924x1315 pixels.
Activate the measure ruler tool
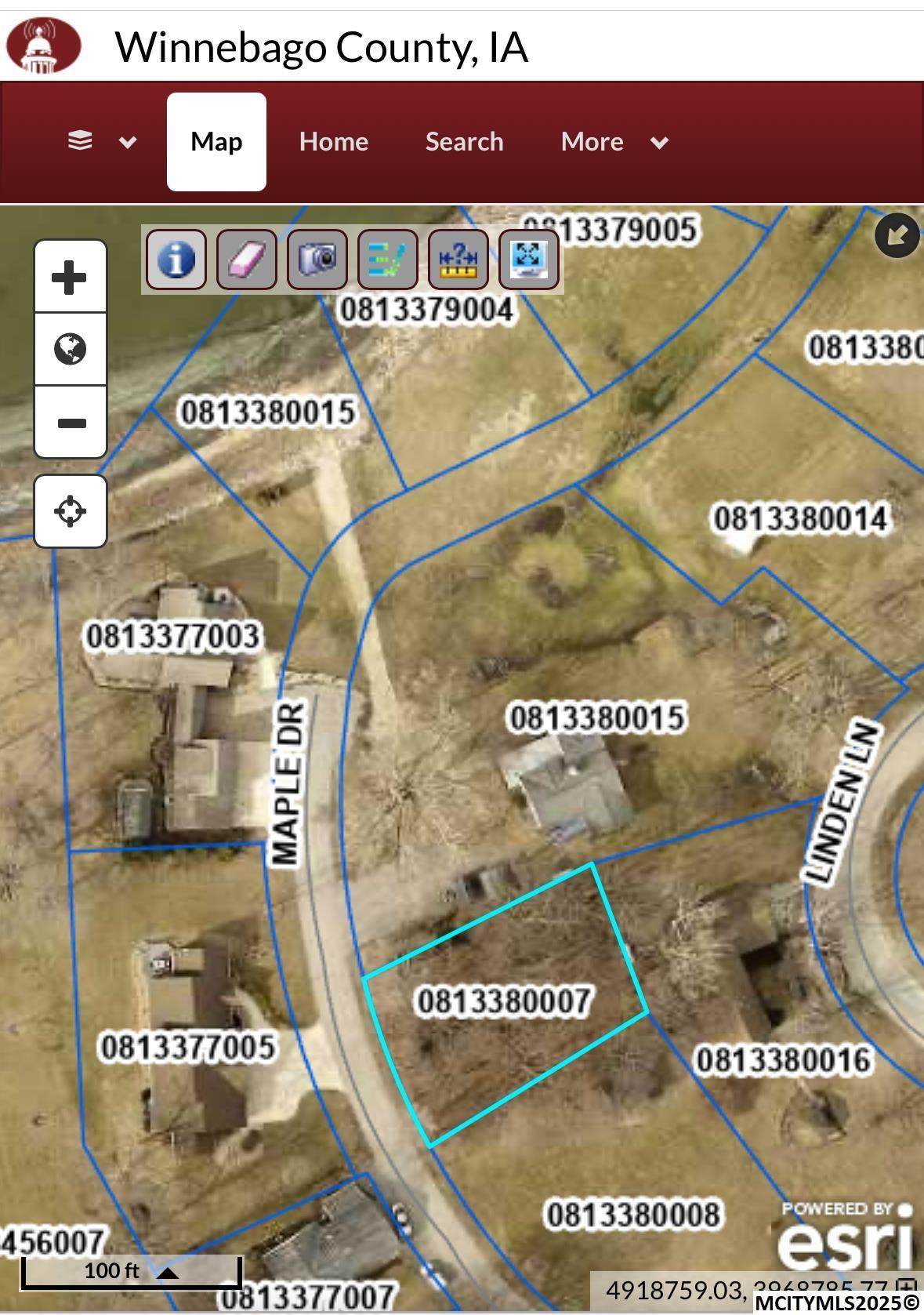[458, 259]
